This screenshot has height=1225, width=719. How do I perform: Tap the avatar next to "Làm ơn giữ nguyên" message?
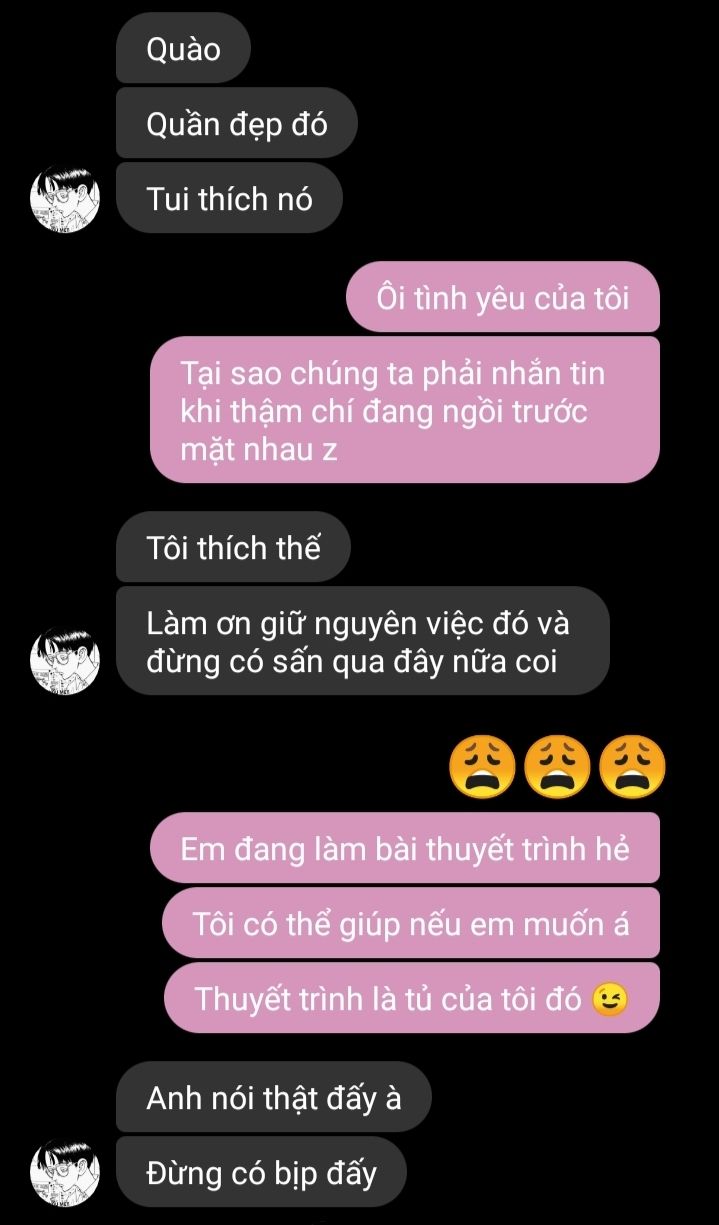click(x=66, y=661)
